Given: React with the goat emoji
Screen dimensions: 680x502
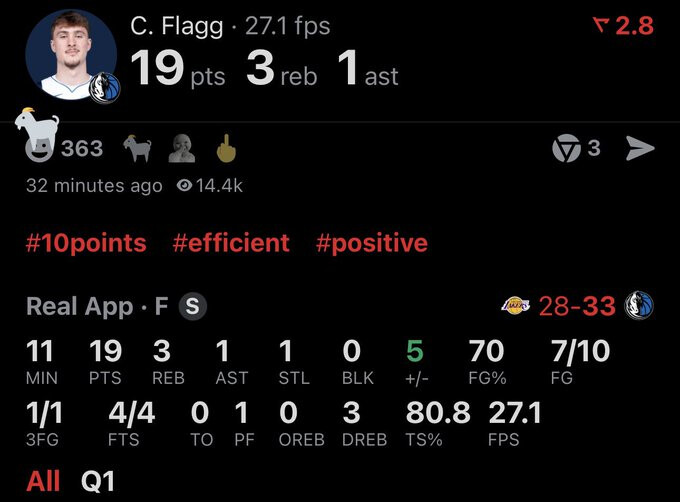Looking at the screenshot, I should [136, 149].
